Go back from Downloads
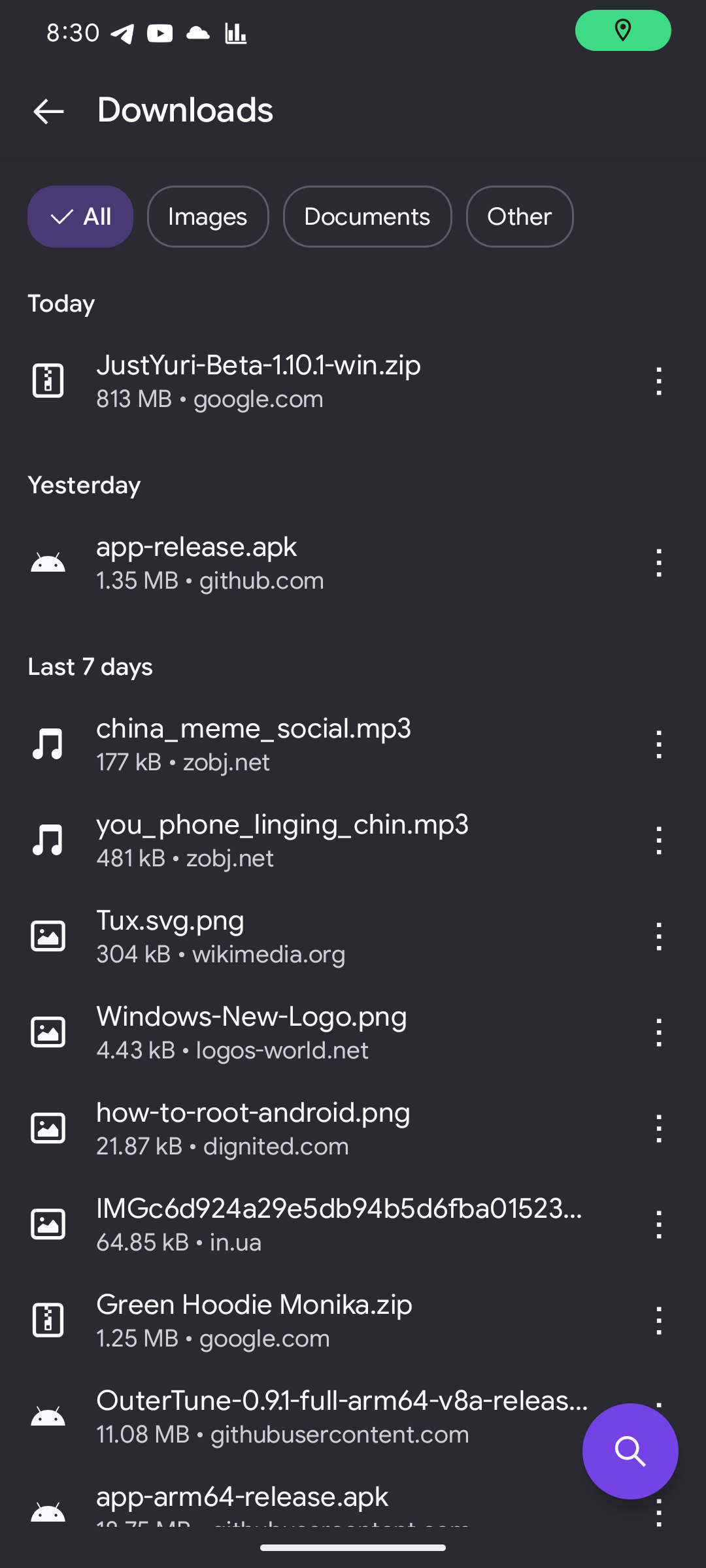 (x=49, y=111)
